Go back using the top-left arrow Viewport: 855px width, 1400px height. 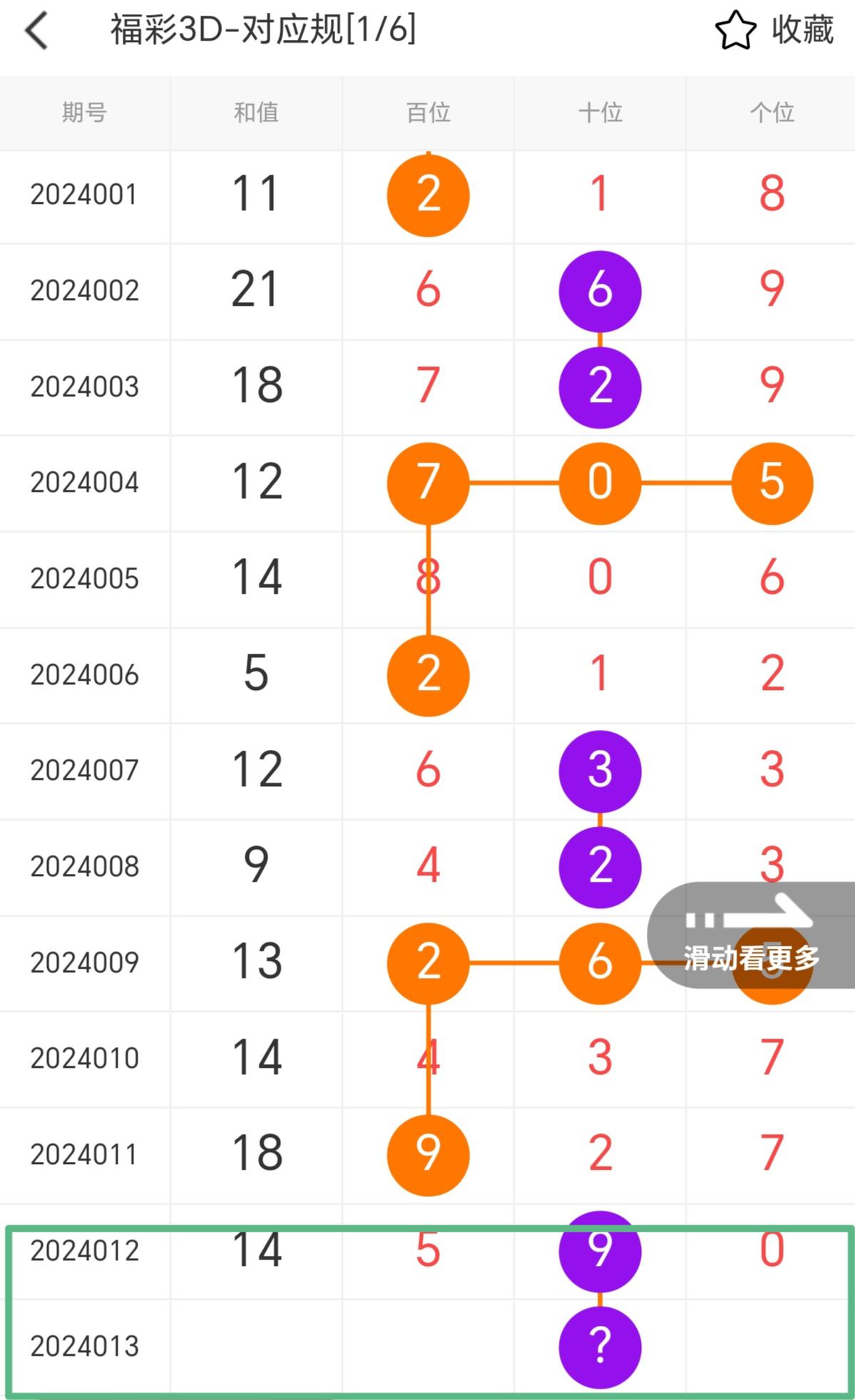(36, 31)
